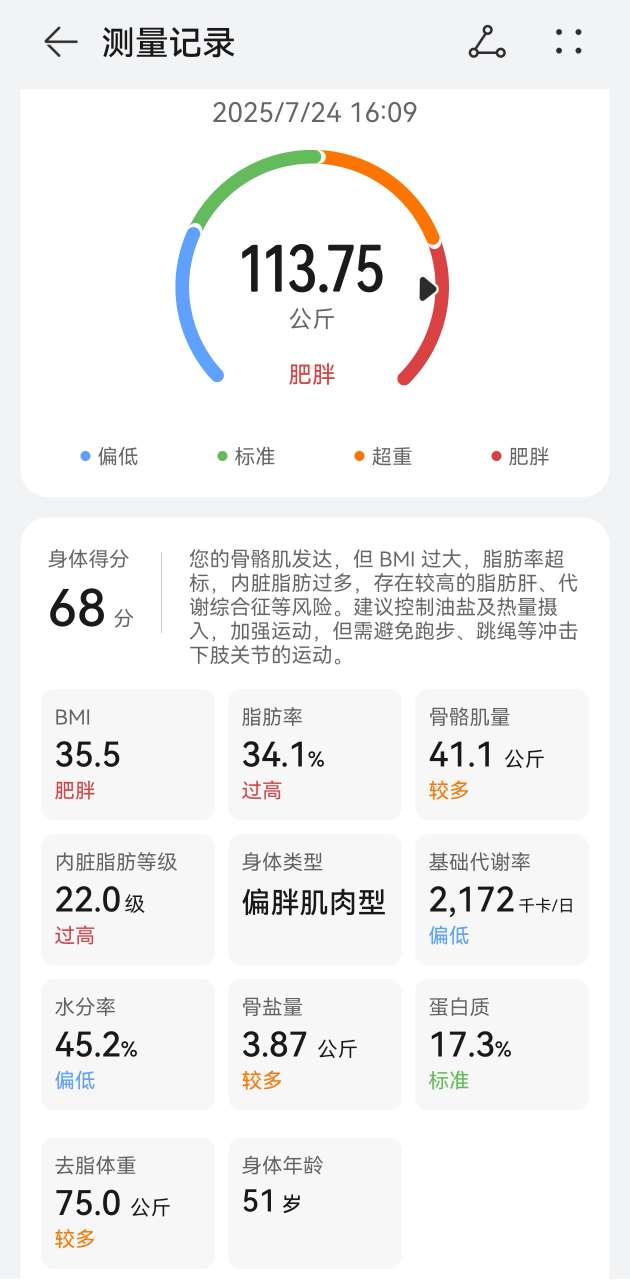
Task: Open the 骨骼肌量 41.1 公斤 card
Action: [502, 754]
